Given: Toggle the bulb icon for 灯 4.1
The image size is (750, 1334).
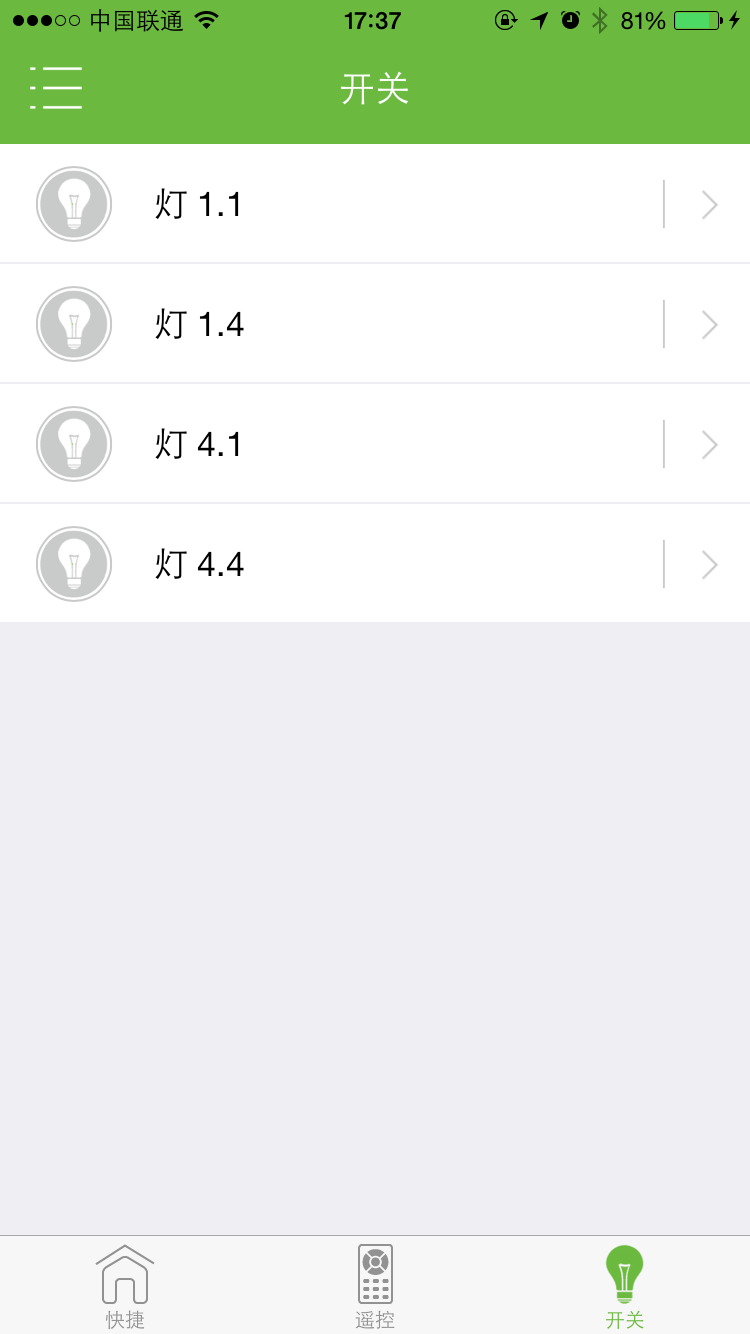Looking at the screenshot, I should pos(74,444).
